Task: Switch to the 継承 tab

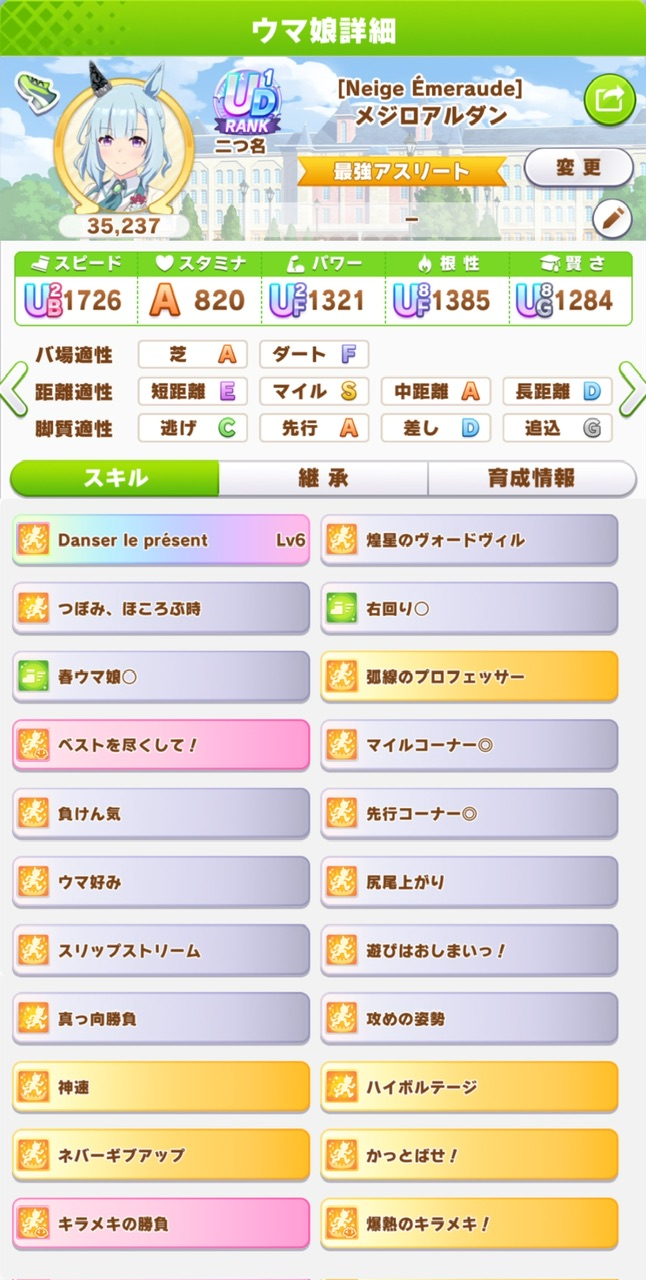Action: (x=323, y=479)
